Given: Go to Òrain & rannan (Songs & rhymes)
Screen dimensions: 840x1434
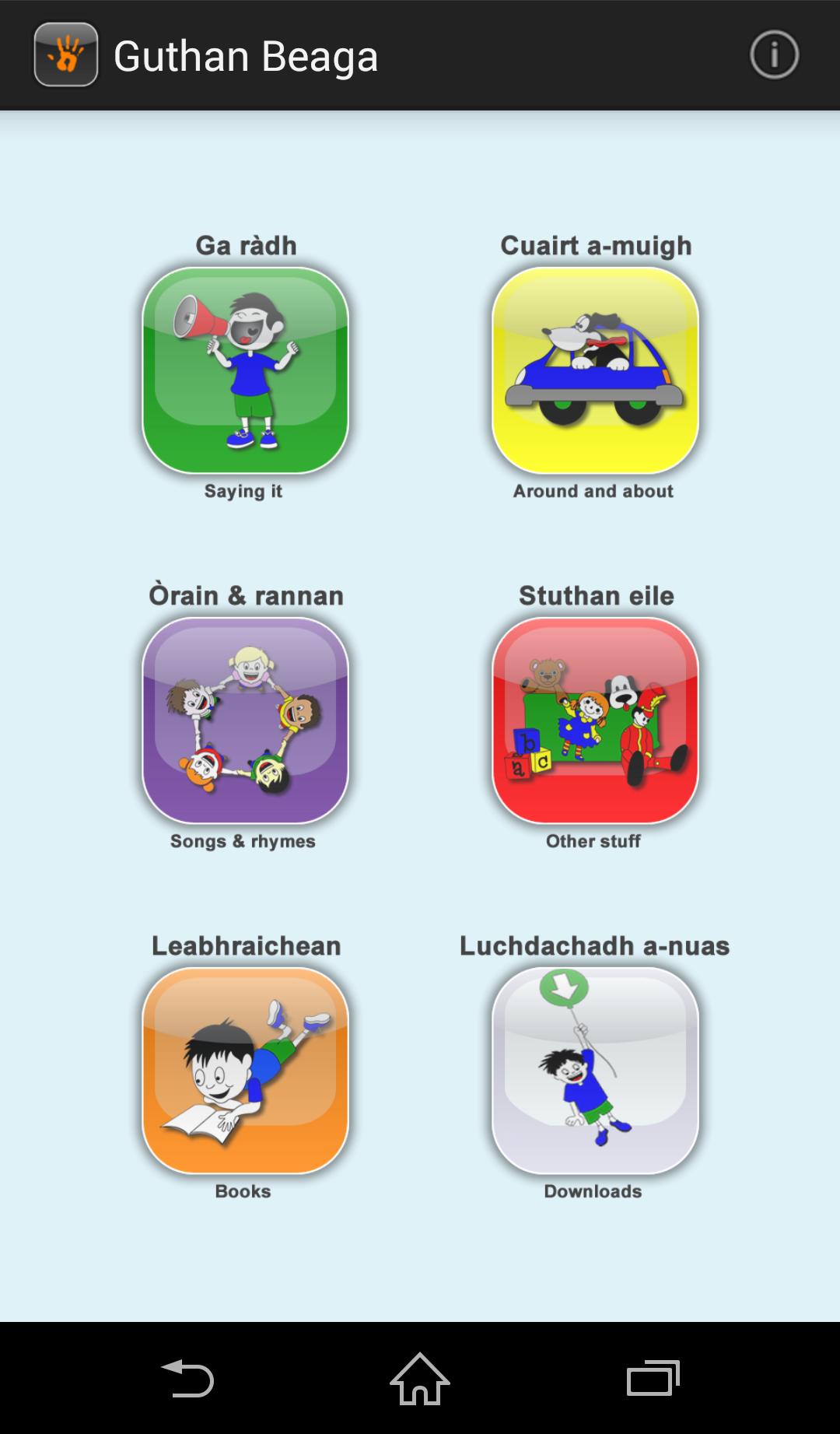Looking at the screenshot, I should (245, 721).
